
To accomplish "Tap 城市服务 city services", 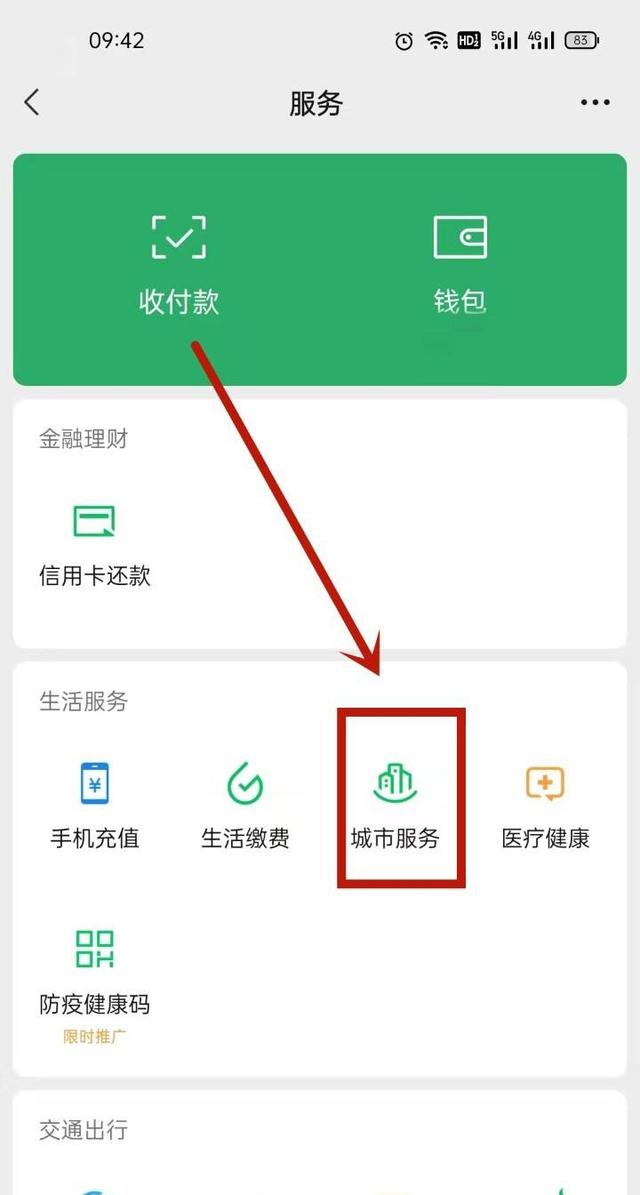I will click(396, 805).
